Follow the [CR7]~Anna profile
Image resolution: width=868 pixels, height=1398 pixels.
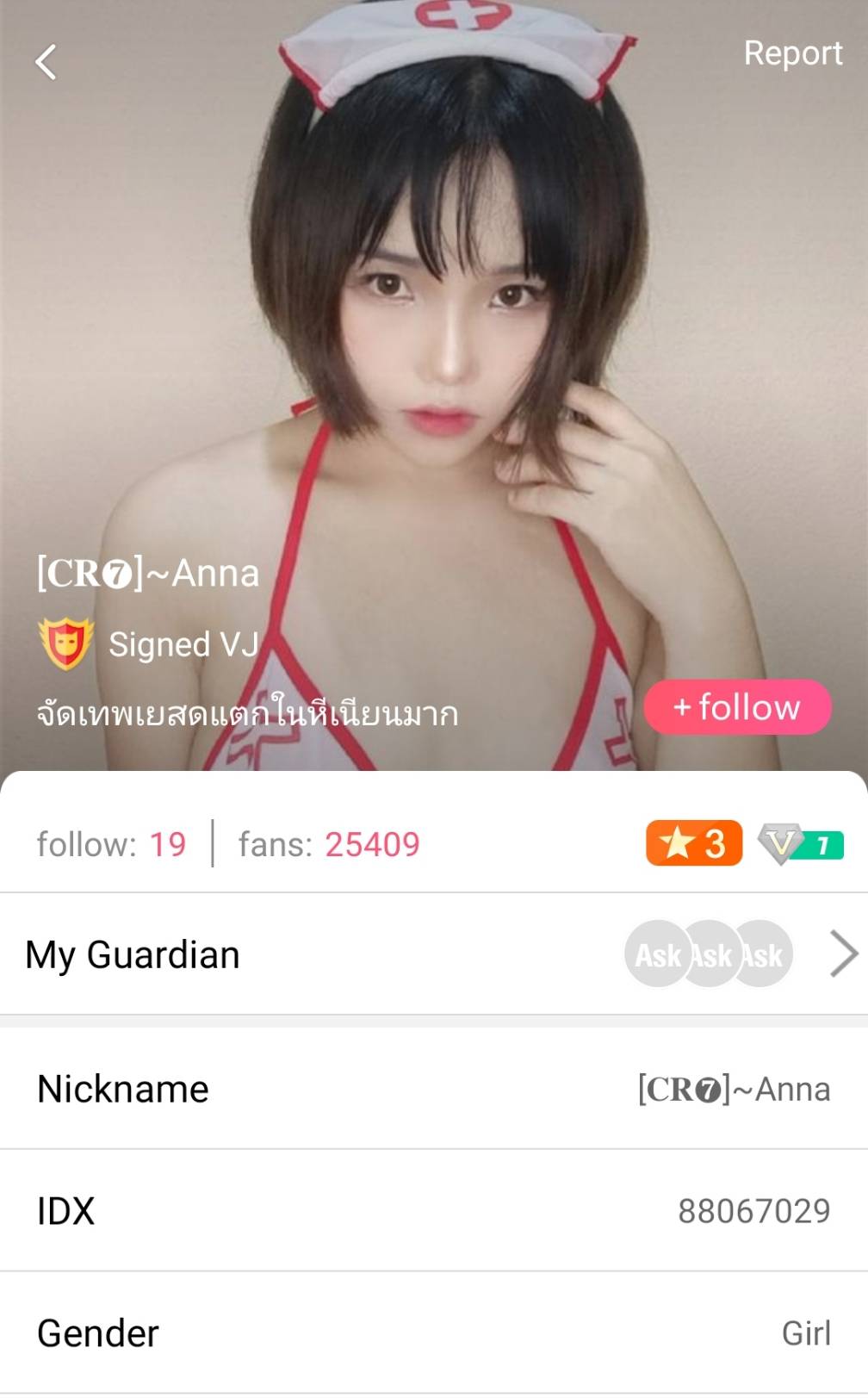737,707
